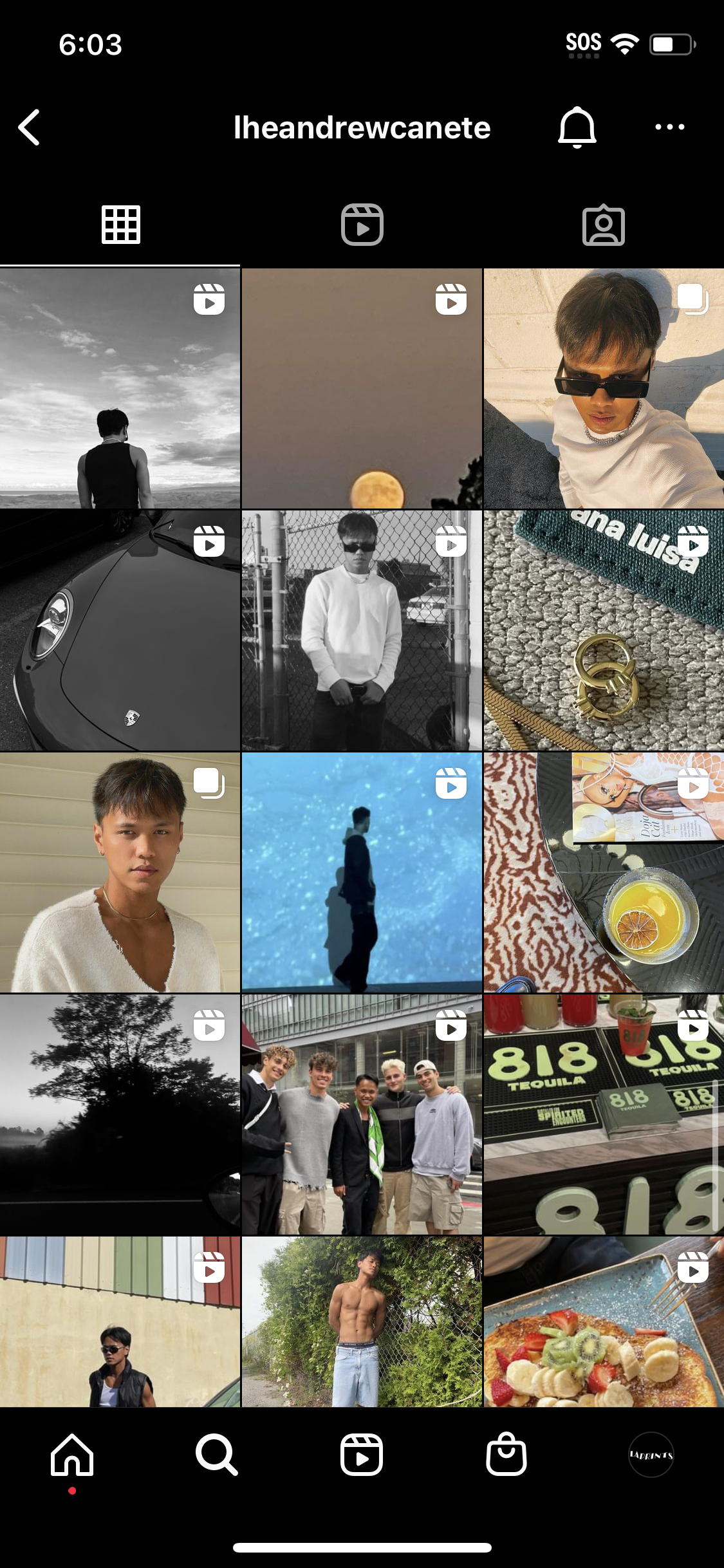Open the yellow cocktail with magazine reel
This screenshot has width=724, height=1568.
(604, 872)
